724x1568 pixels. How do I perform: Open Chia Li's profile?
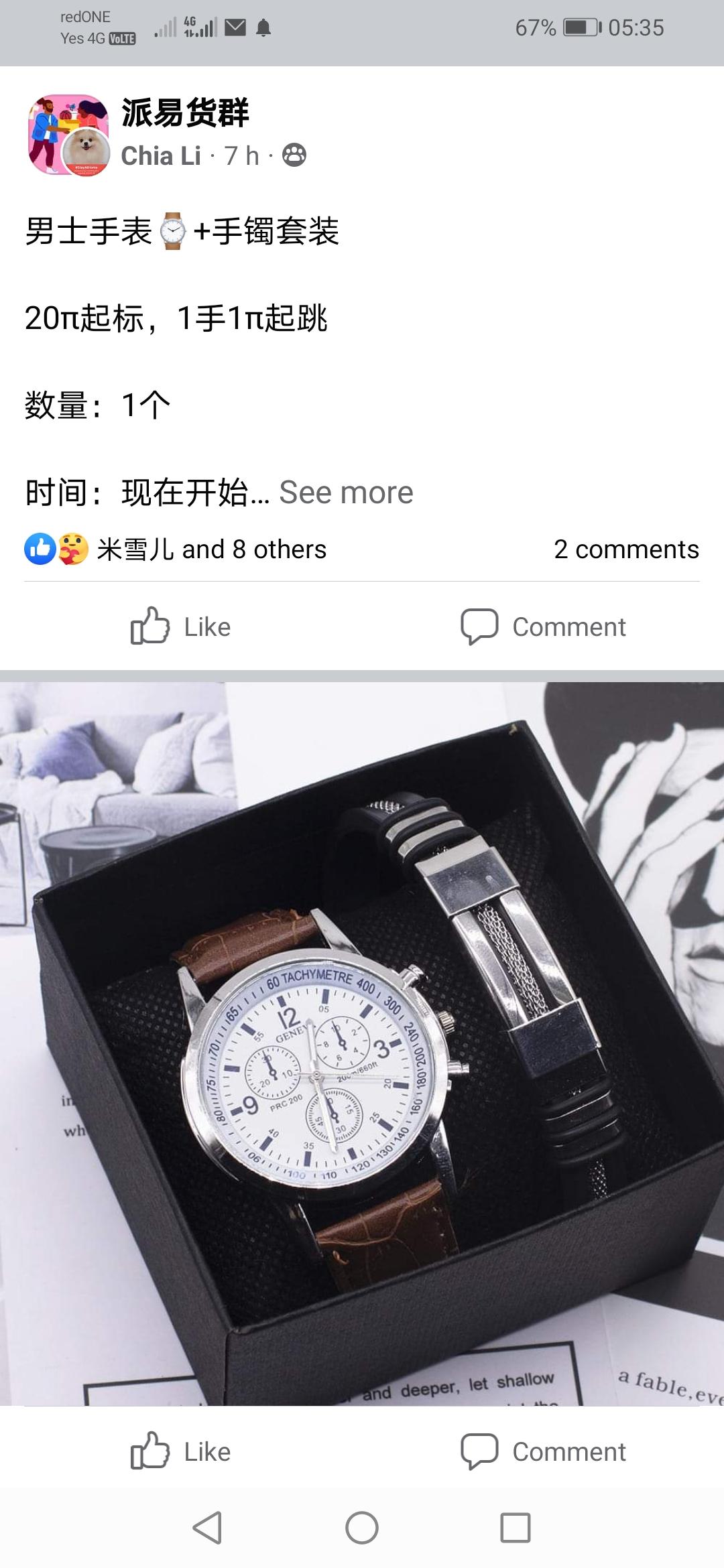(161, 156)
